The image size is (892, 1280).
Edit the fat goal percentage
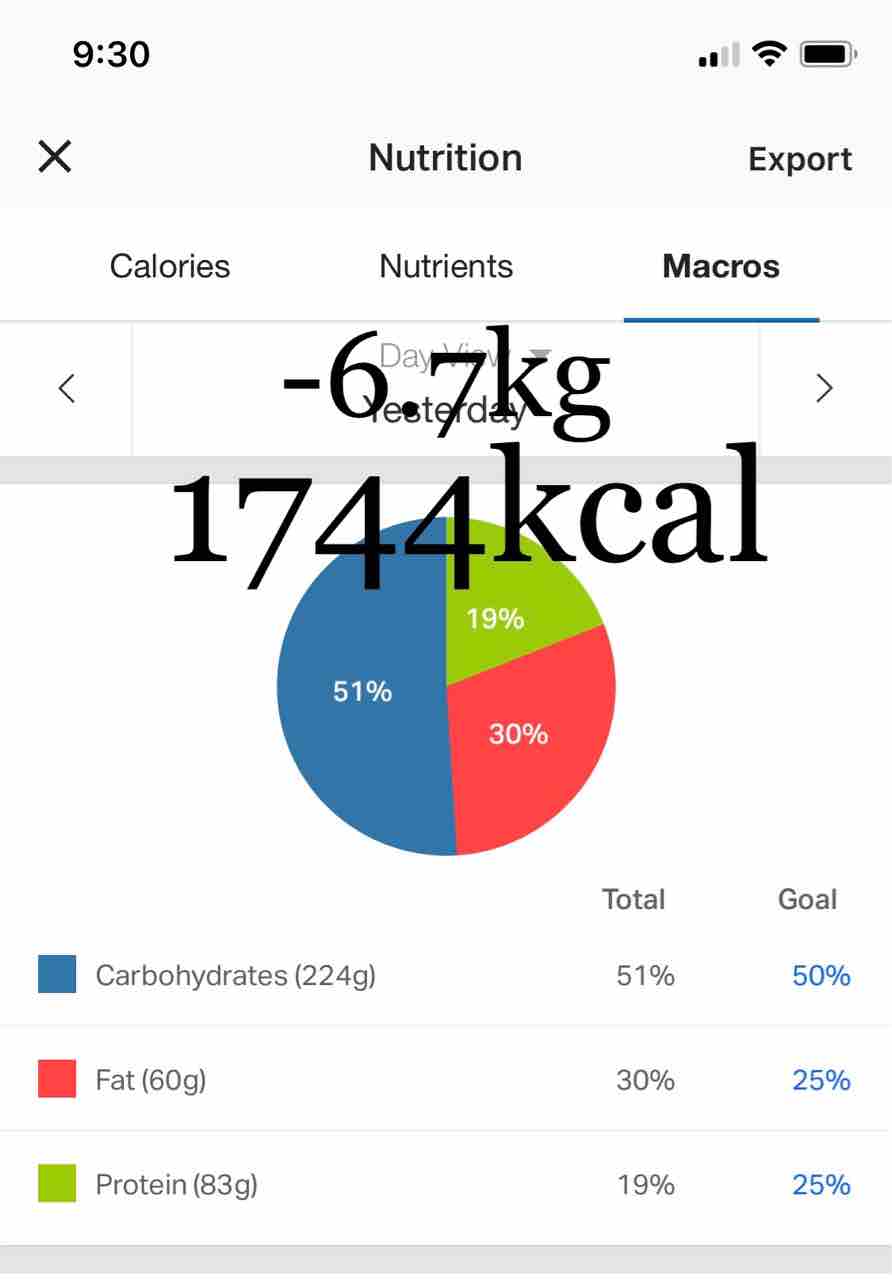tap(820, 1080)
